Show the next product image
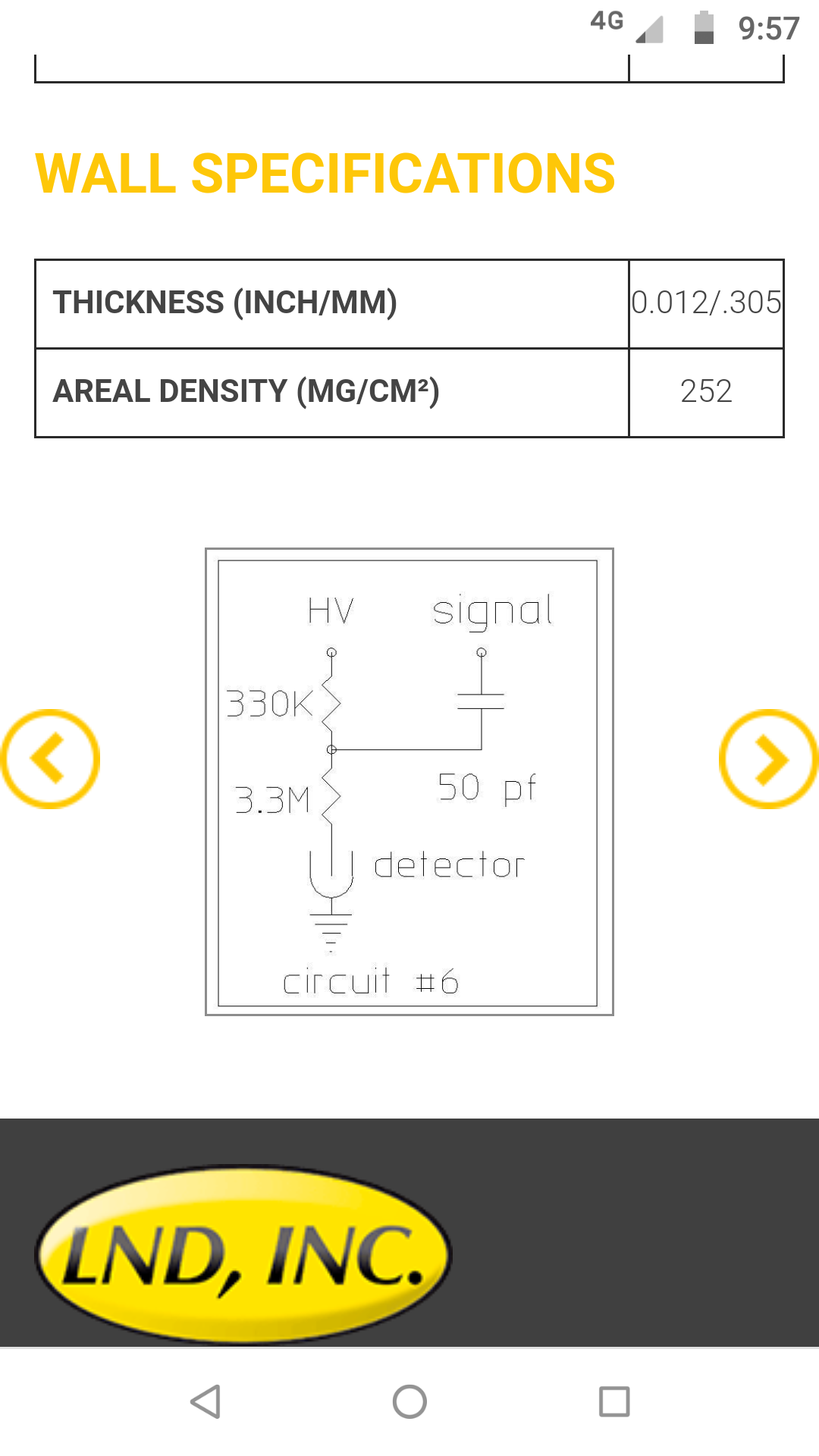The width and height of the screenshot is (819, 1456). pyautogui.click(x=769, y=759)
